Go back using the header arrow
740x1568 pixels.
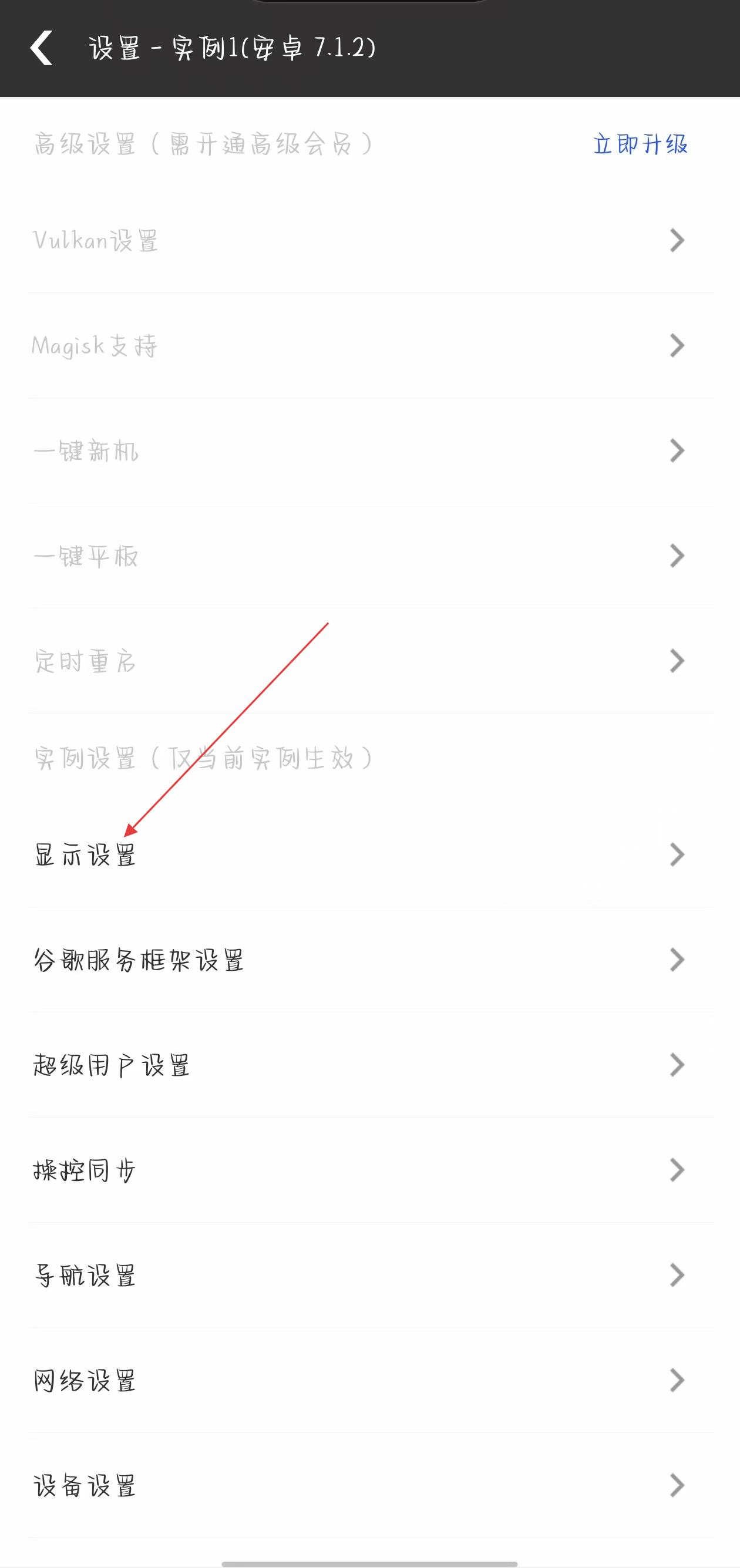pos(41,48)
